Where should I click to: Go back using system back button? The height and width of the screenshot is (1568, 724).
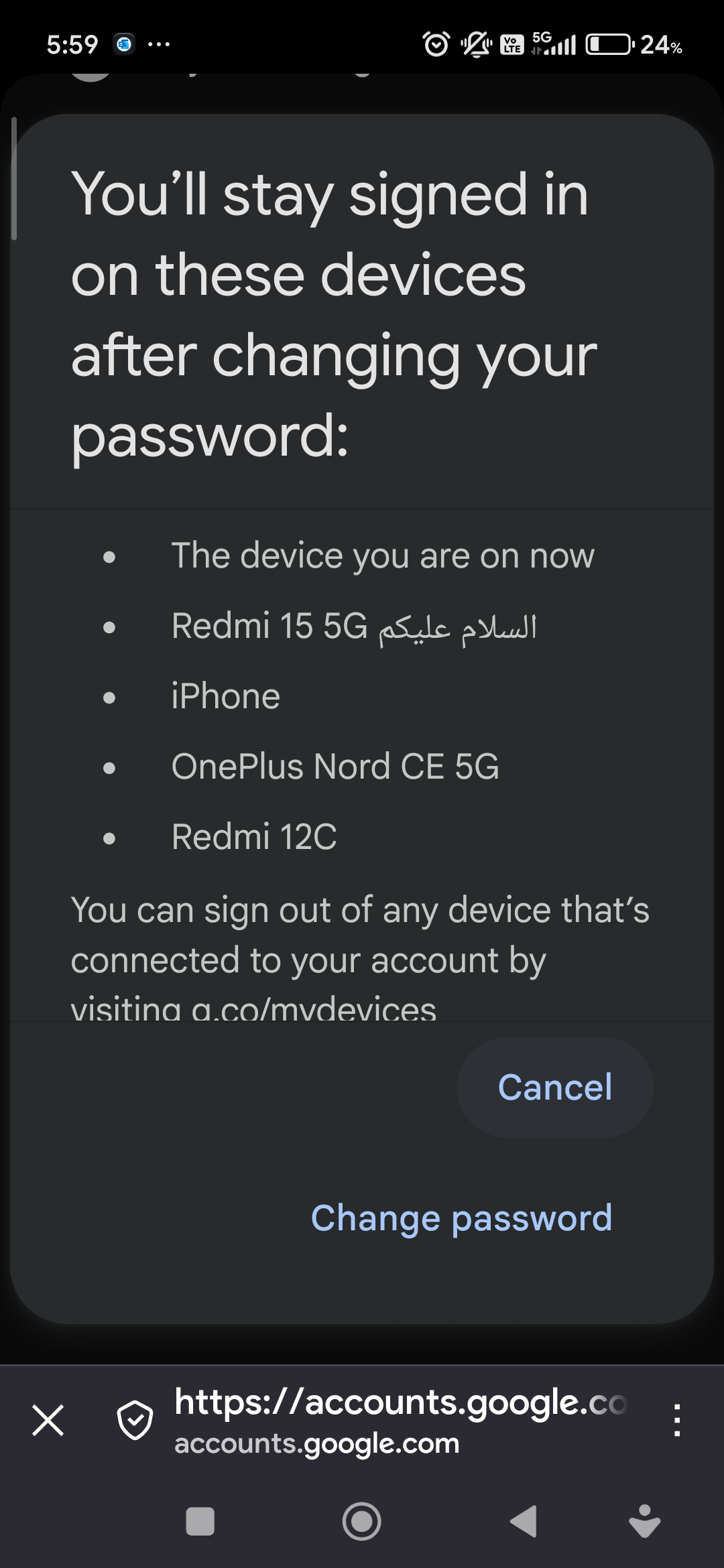point(524,1521)
